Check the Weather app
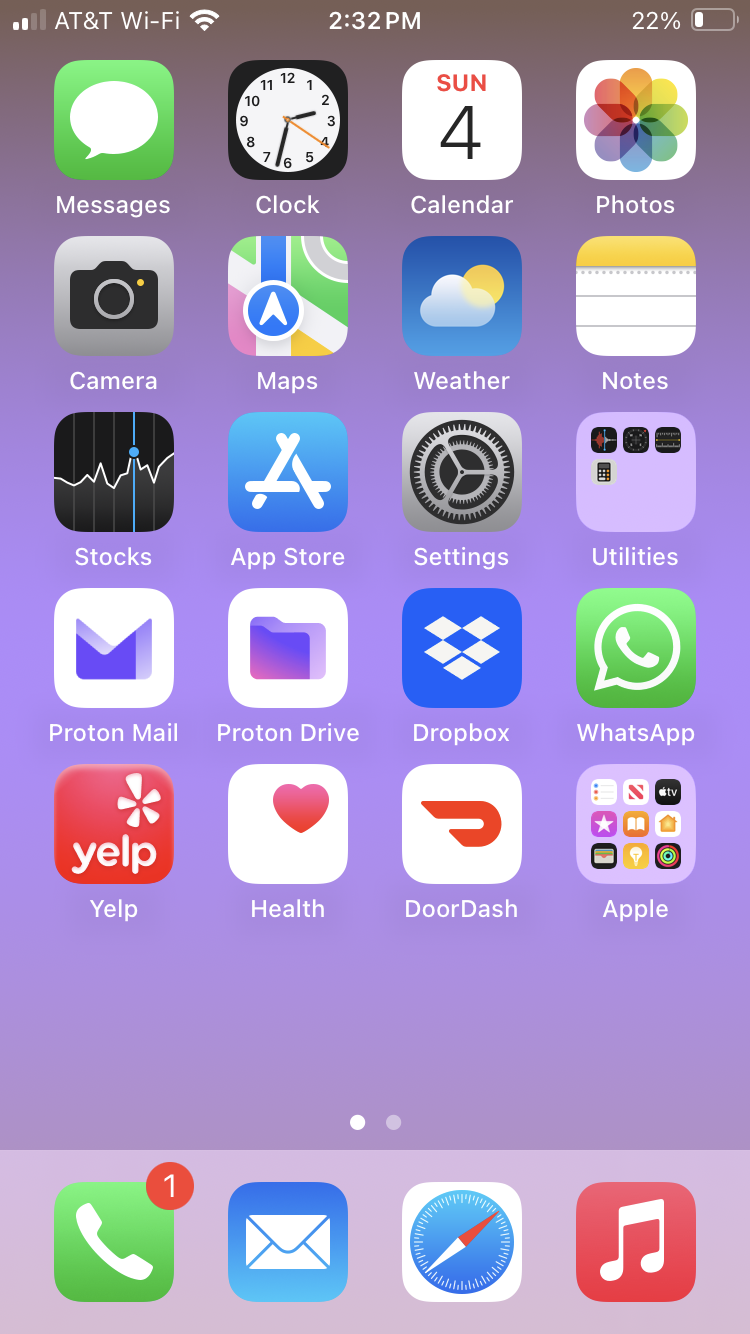Viewport: 750px width, 1334px height. pos(462,296)
